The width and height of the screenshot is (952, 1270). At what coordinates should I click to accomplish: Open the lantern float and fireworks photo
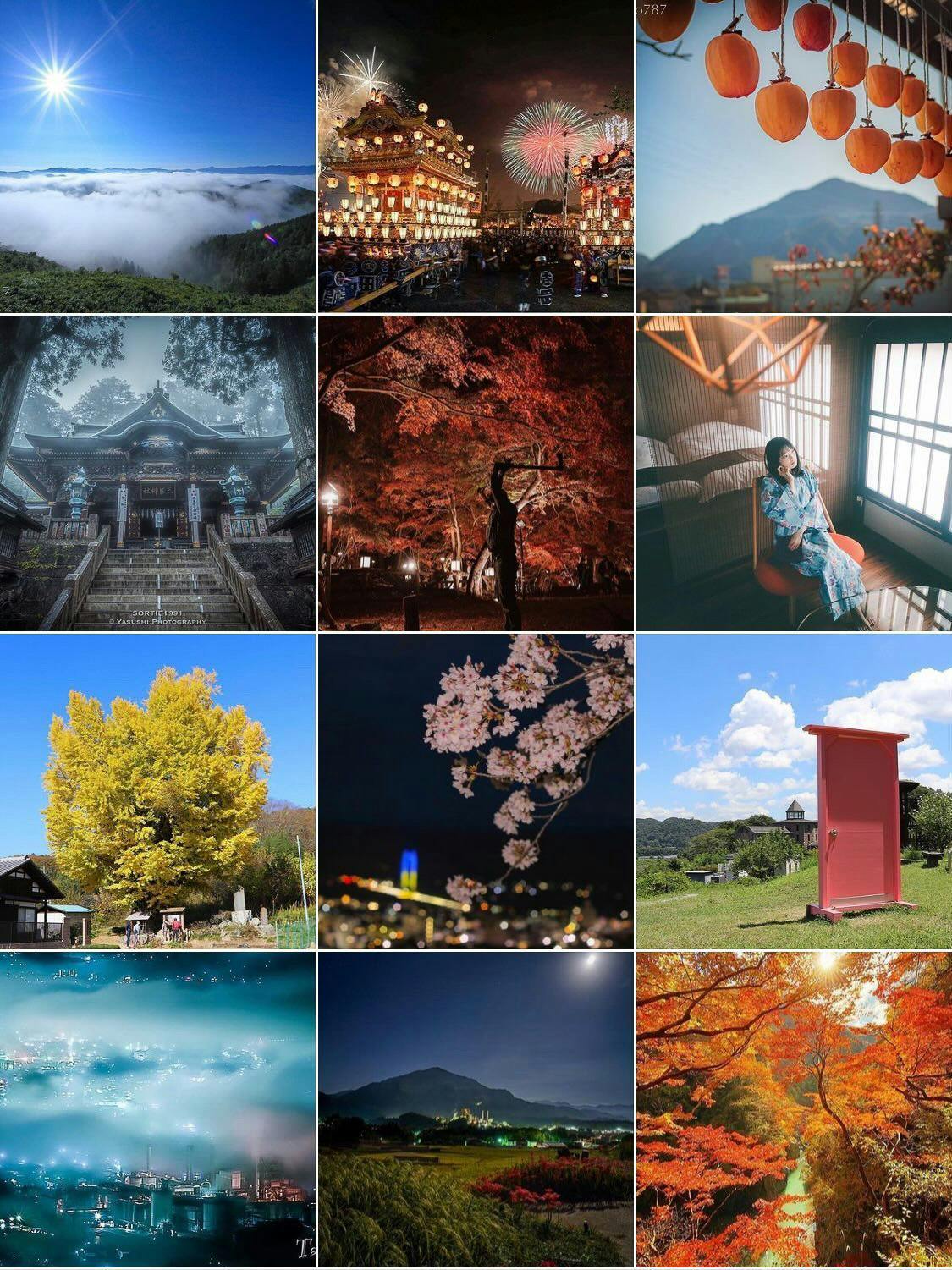pyautogui.click(x=476, y=156)
